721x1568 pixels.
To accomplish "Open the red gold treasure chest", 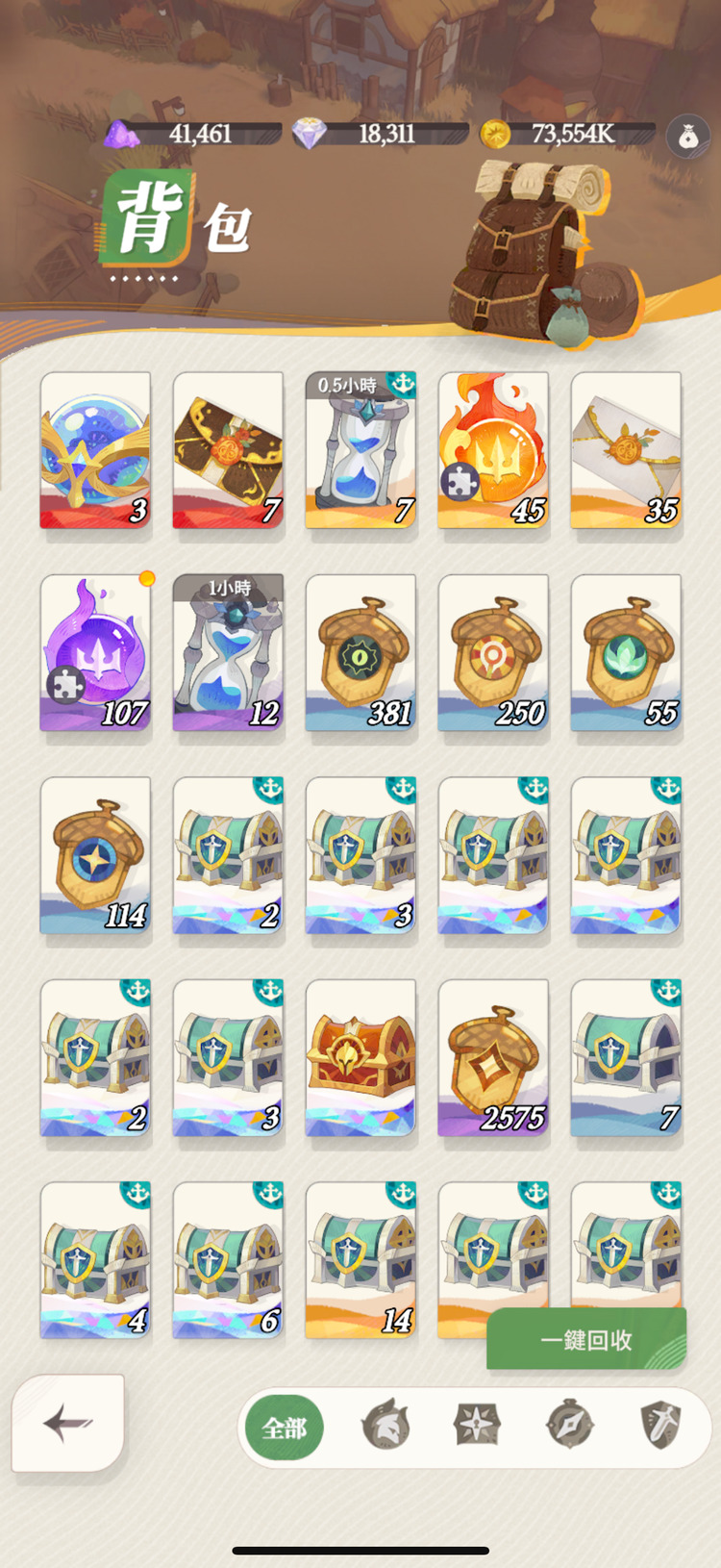I will (360, 1058).
